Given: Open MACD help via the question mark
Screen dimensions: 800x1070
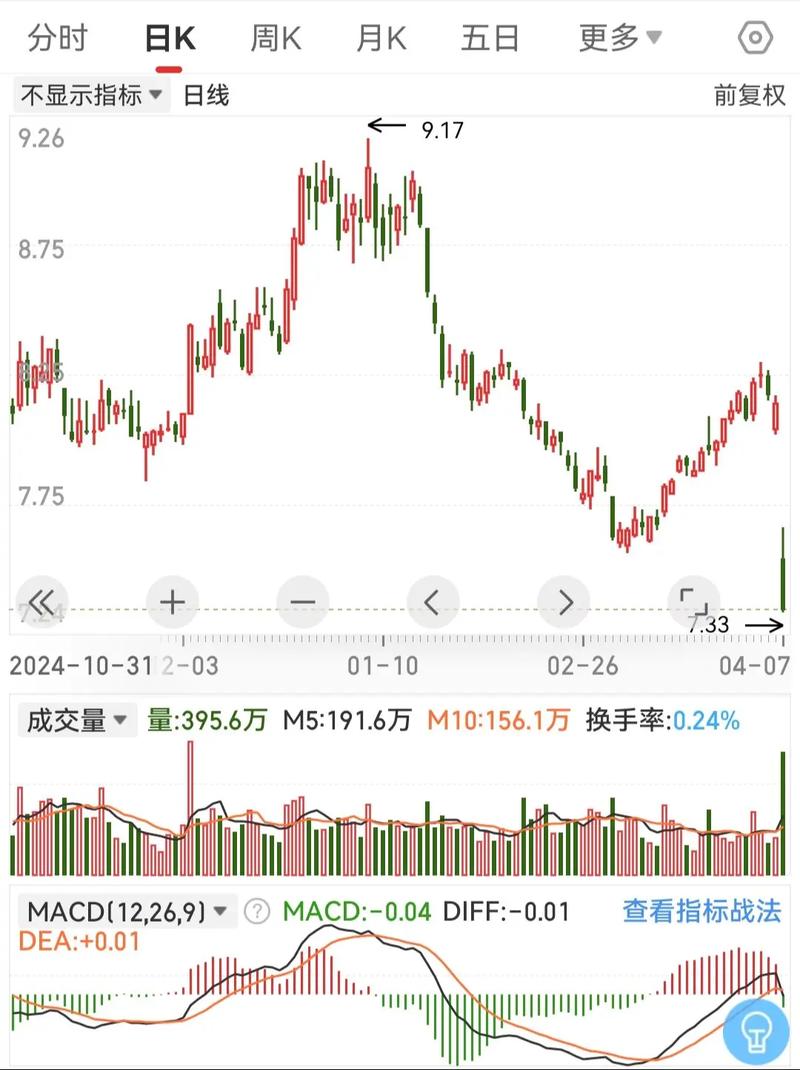Looking at the screenshot, I should (x=257, y=911).
